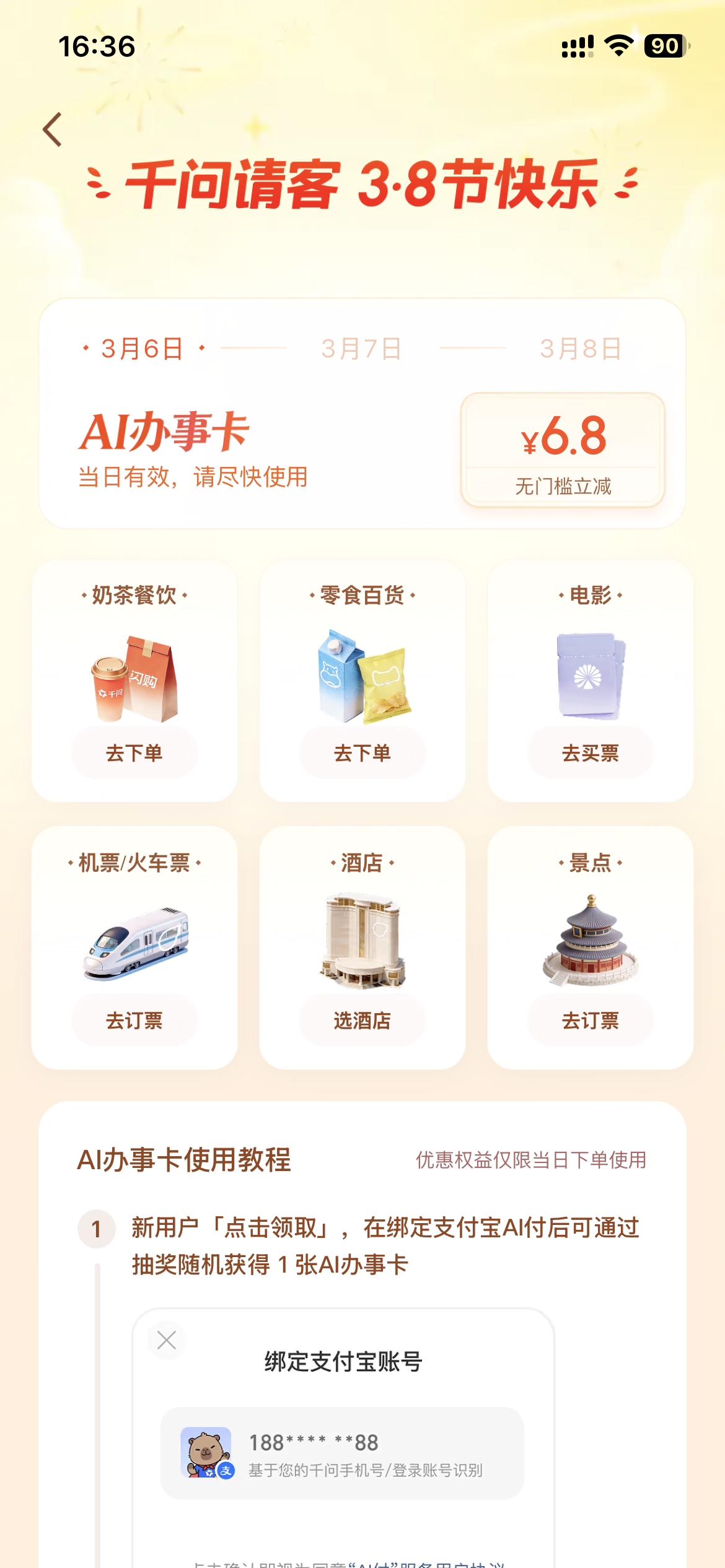Tap 去下单 under 奶茶餐饮

tap(134, 754)
